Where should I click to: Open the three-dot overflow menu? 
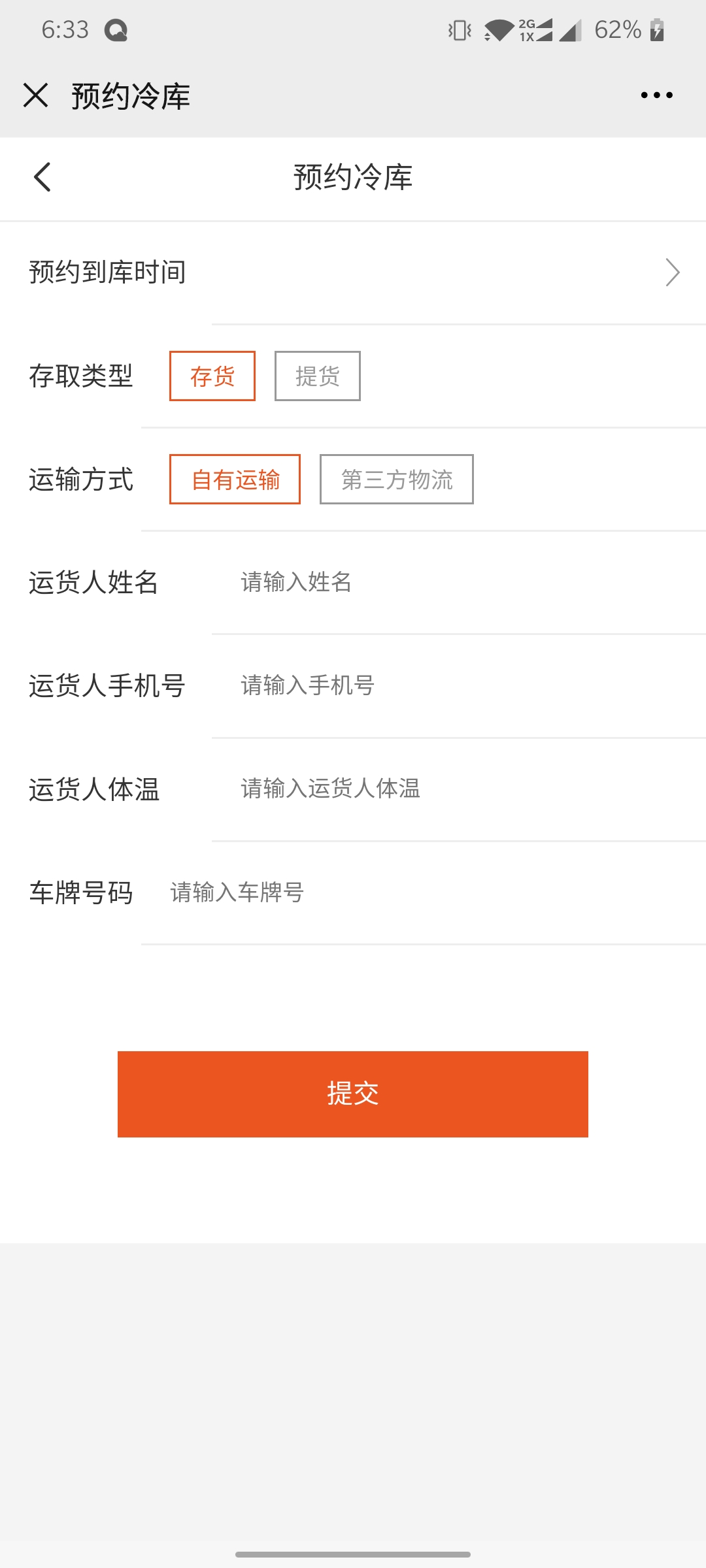pos(656,95)
